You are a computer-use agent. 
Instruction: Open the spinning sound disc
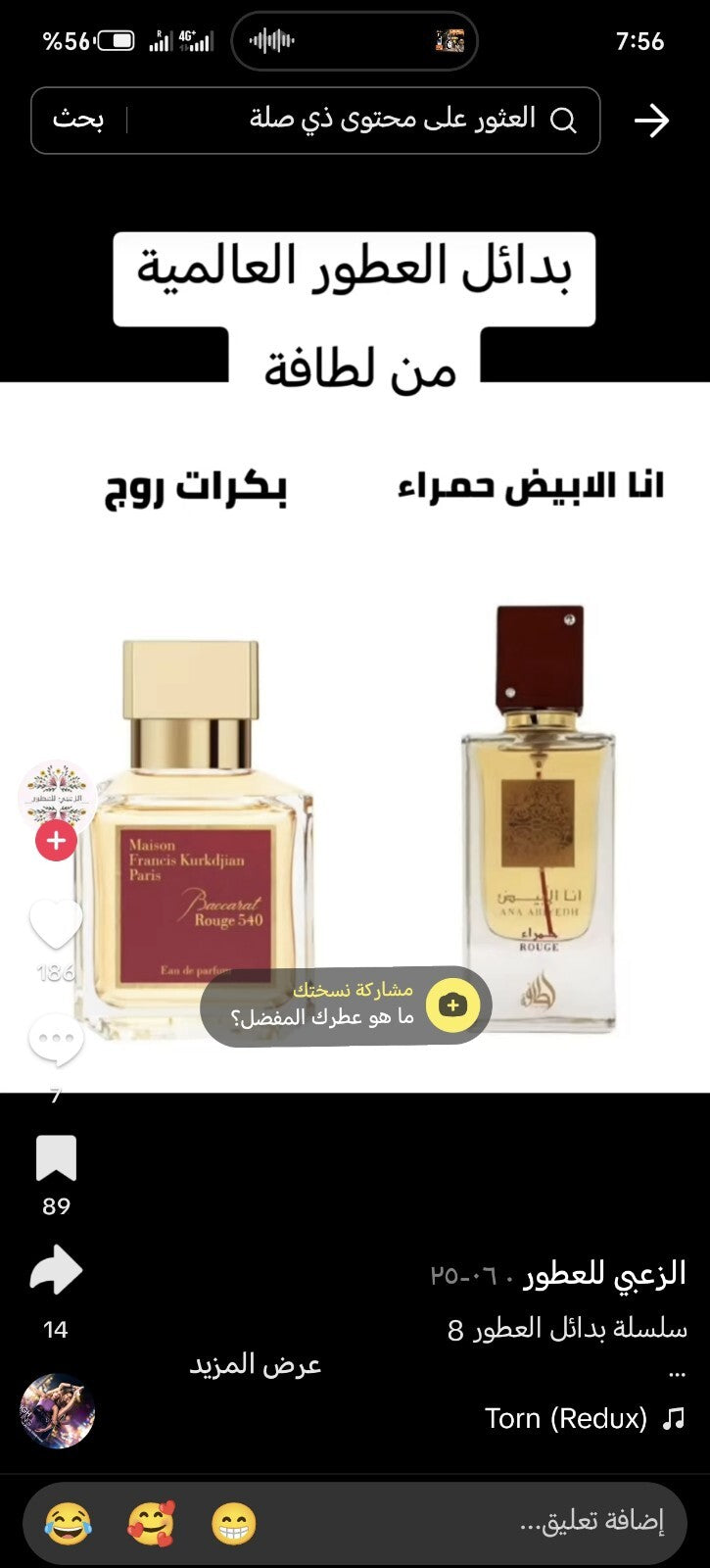click(x=57, y=1411)
